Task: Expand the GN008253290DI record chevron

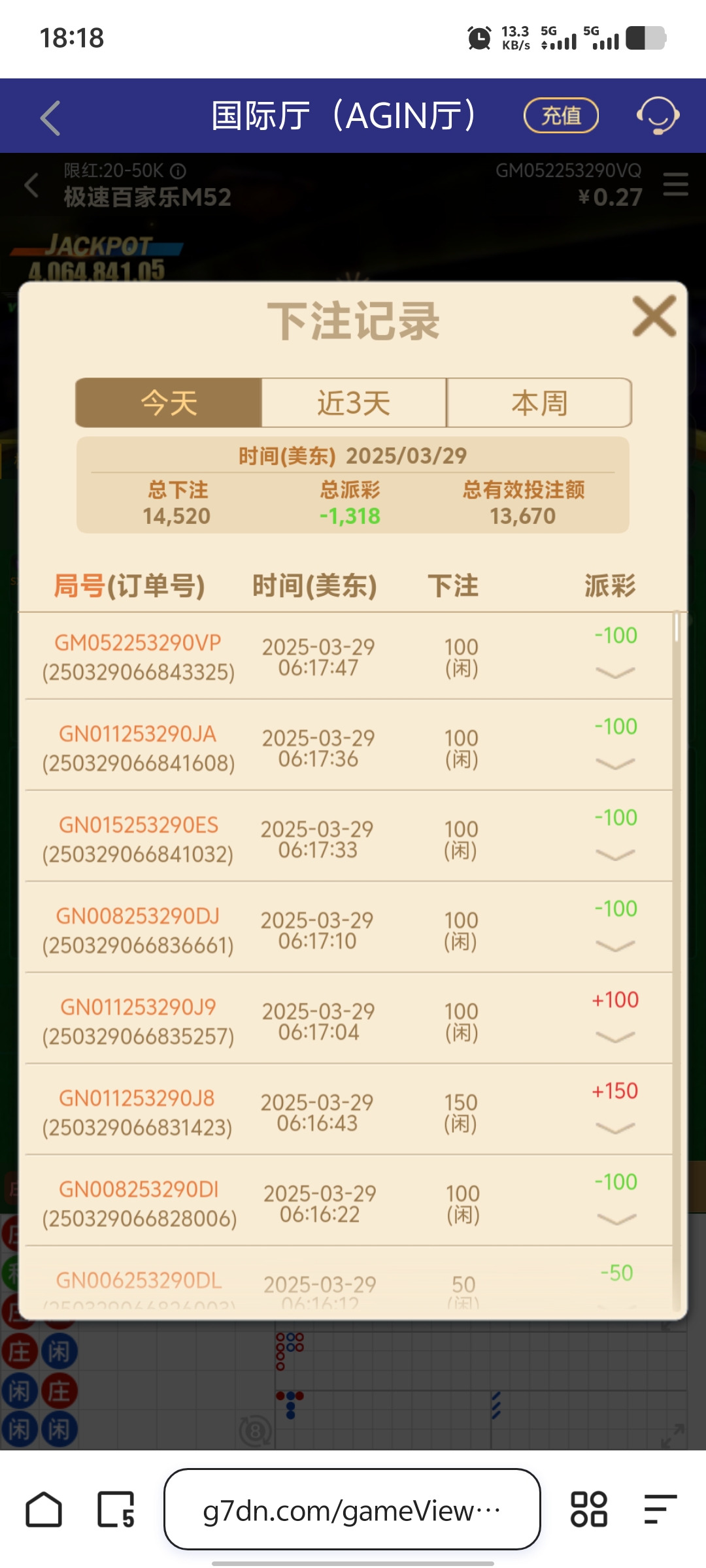Action: click(x=615, y=1219)
